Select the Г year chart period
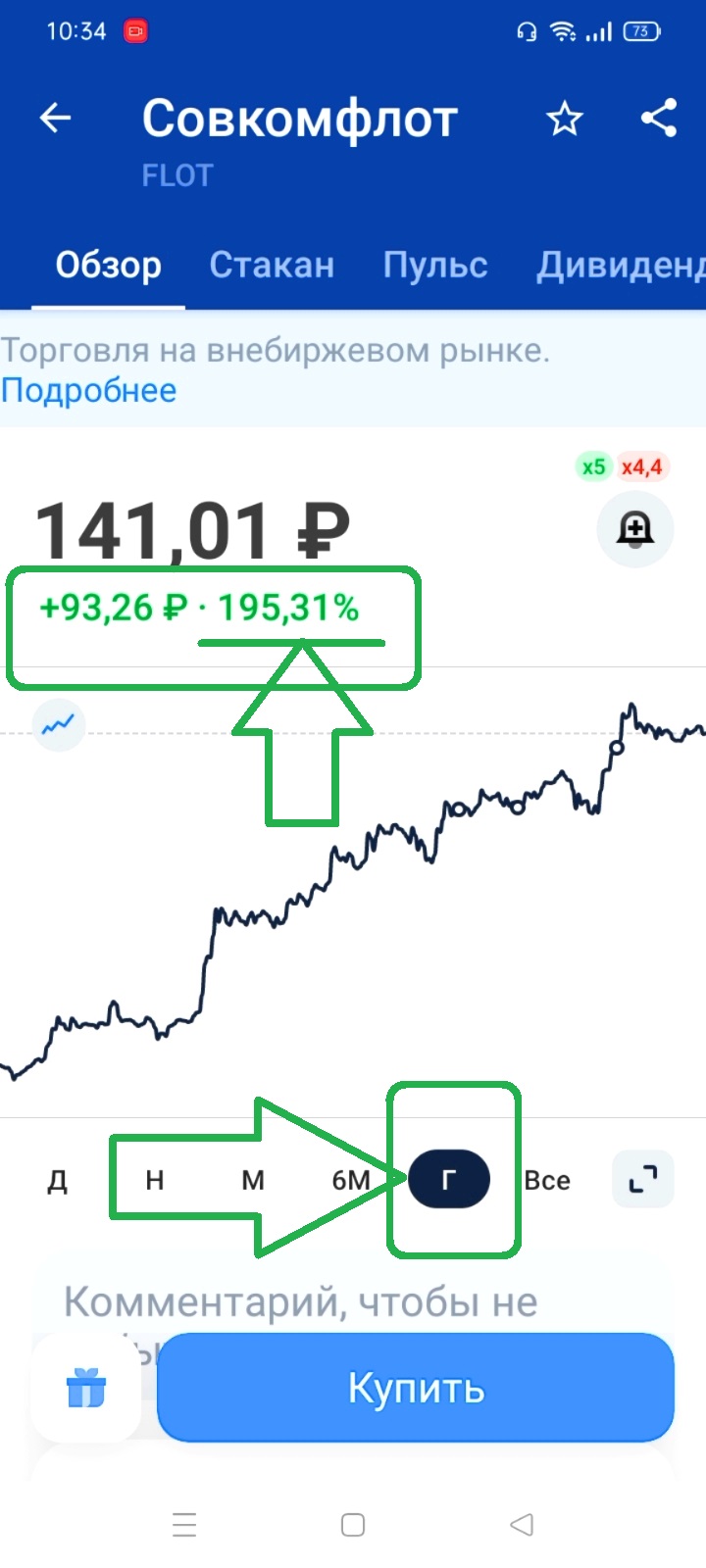This screenshot has width=706, height=1568. 448,1179
